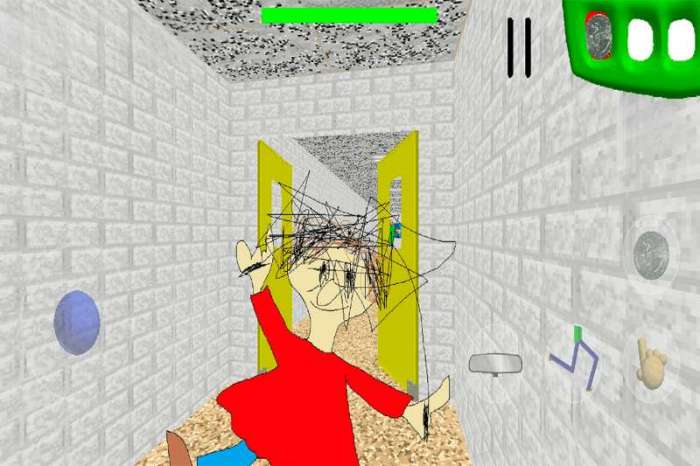Screen dimensions: 700x466
Task: Tap the pointing hand to interact
Action: [652, 364]
